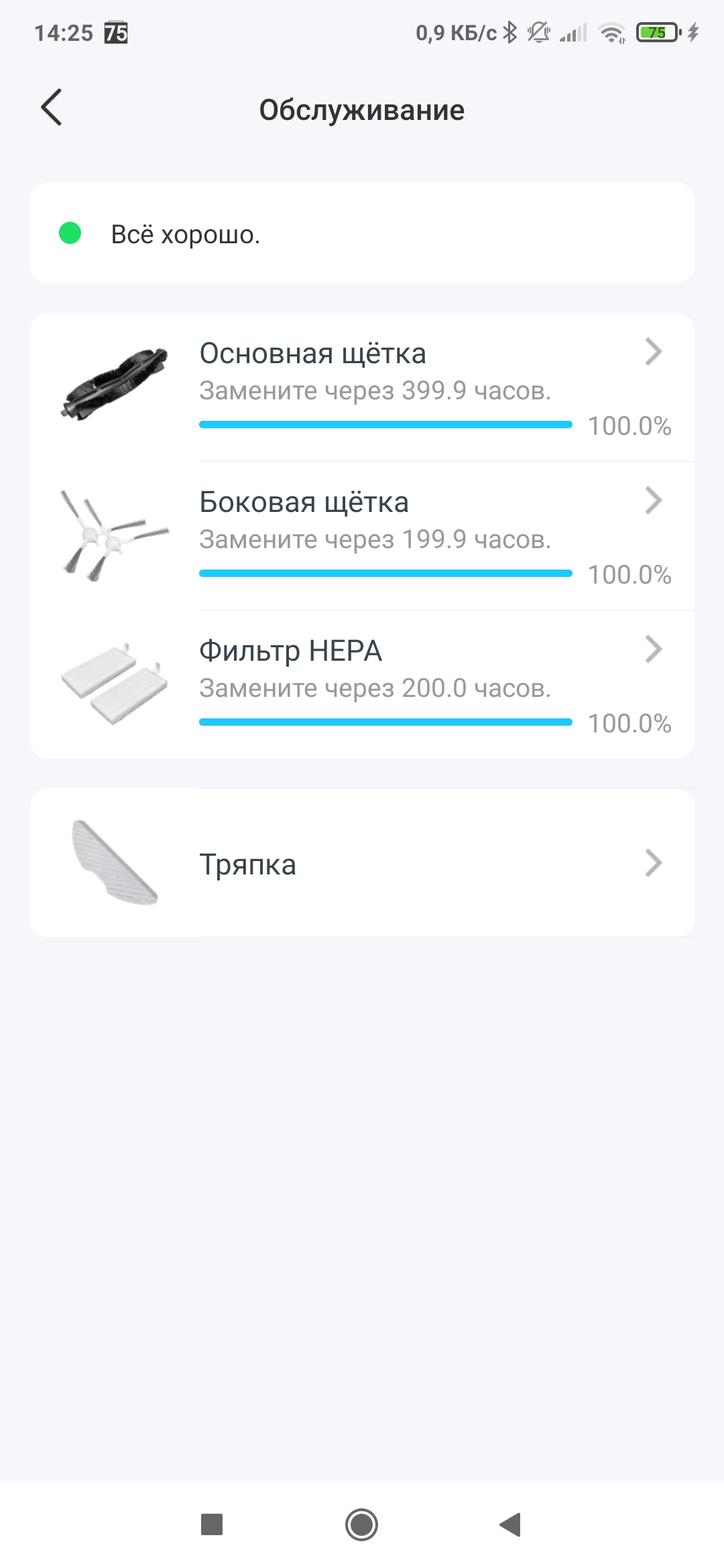This screenshot has width=724, height=1568.
Task: Open recent apps with the square button
Action: pyautogui.click(x=212, y=1524)
